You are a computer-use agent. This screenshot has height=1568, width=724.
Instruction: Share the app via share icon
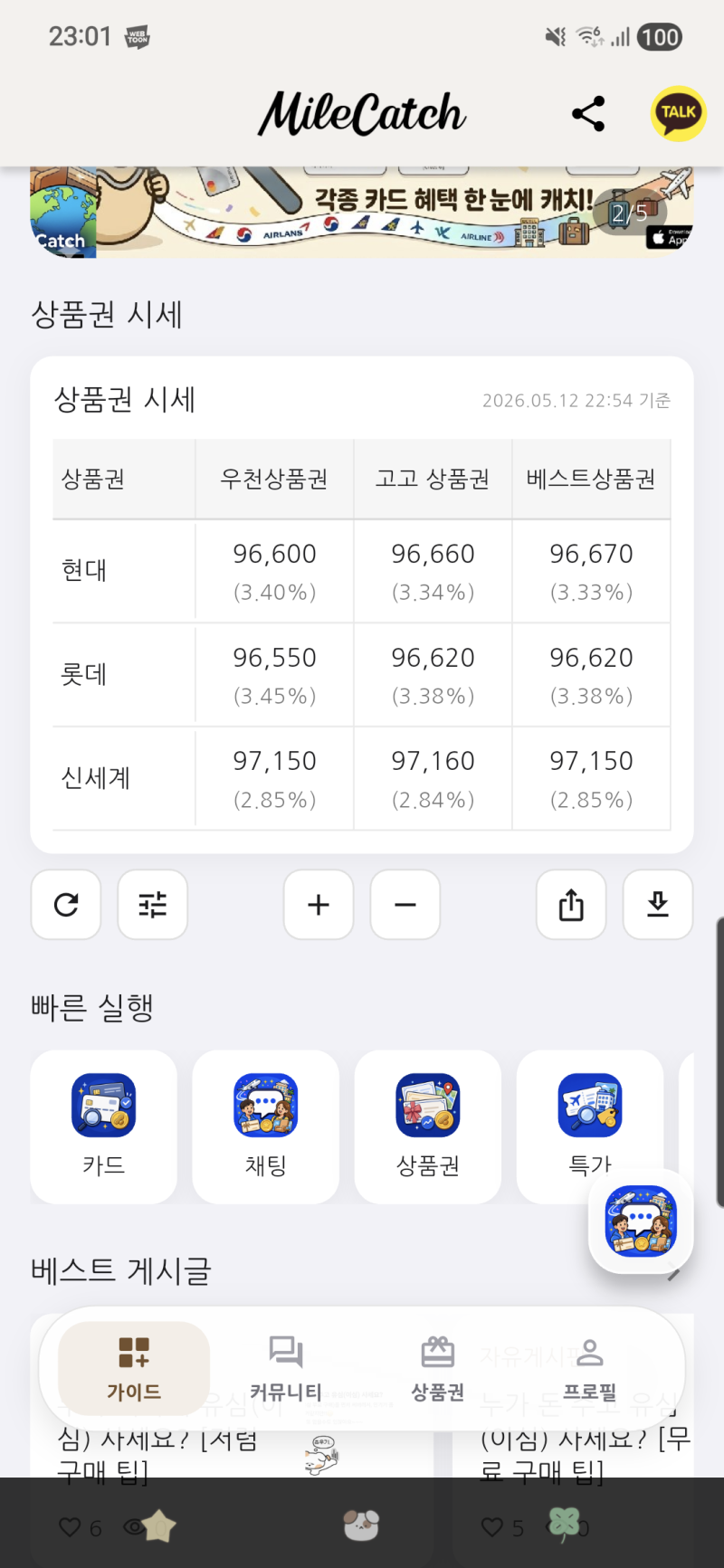tap(588, 114)
